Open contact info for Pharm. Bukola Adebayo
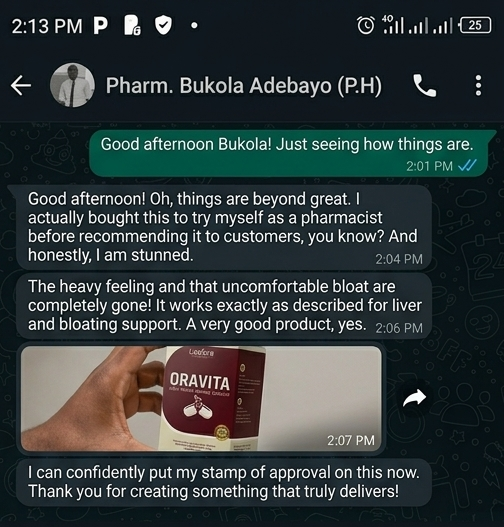This screenshot has height=527, width=504. pyautogui.click(x=244, y=85)
